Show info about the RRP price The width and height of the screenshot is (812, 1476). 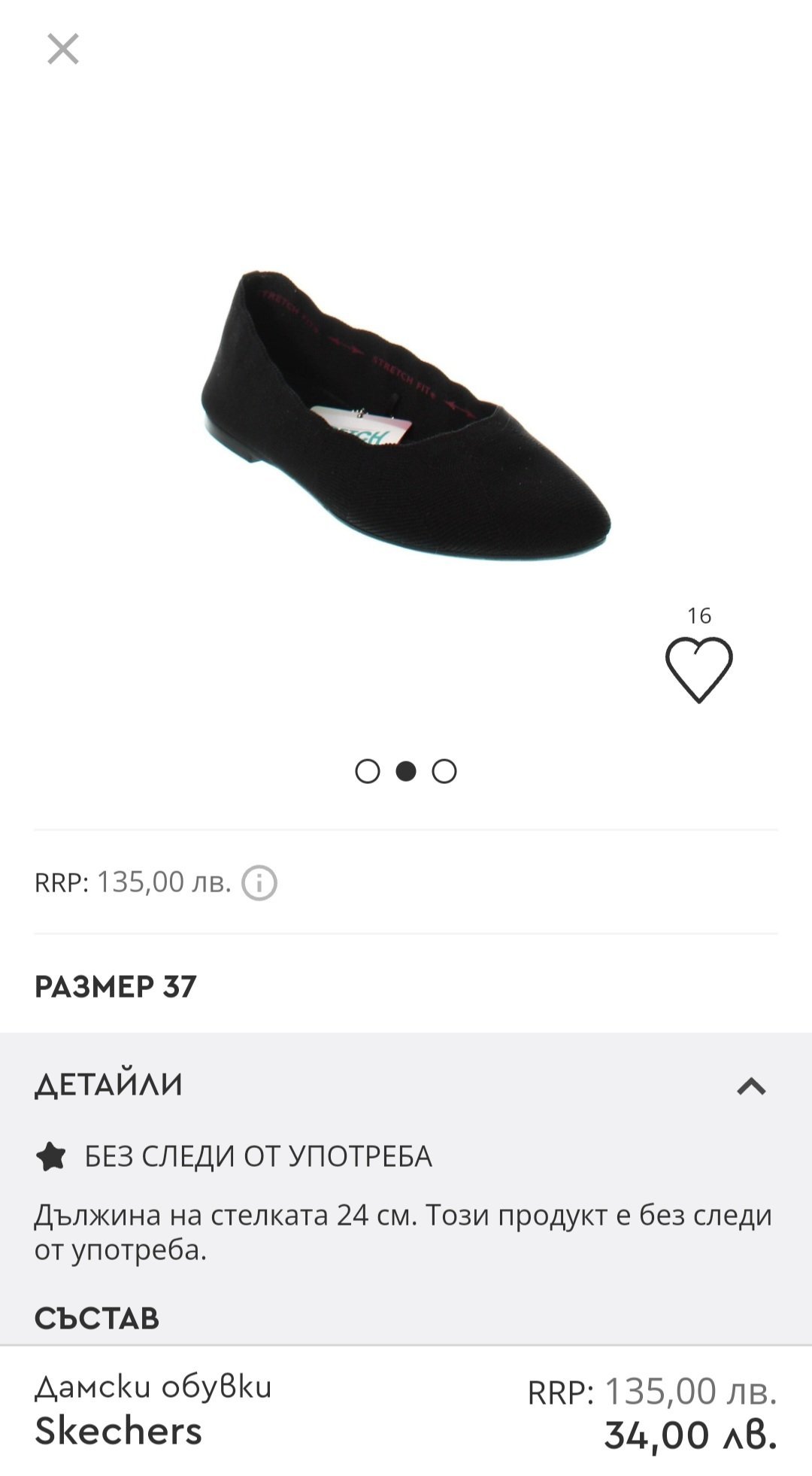[259, 882]
